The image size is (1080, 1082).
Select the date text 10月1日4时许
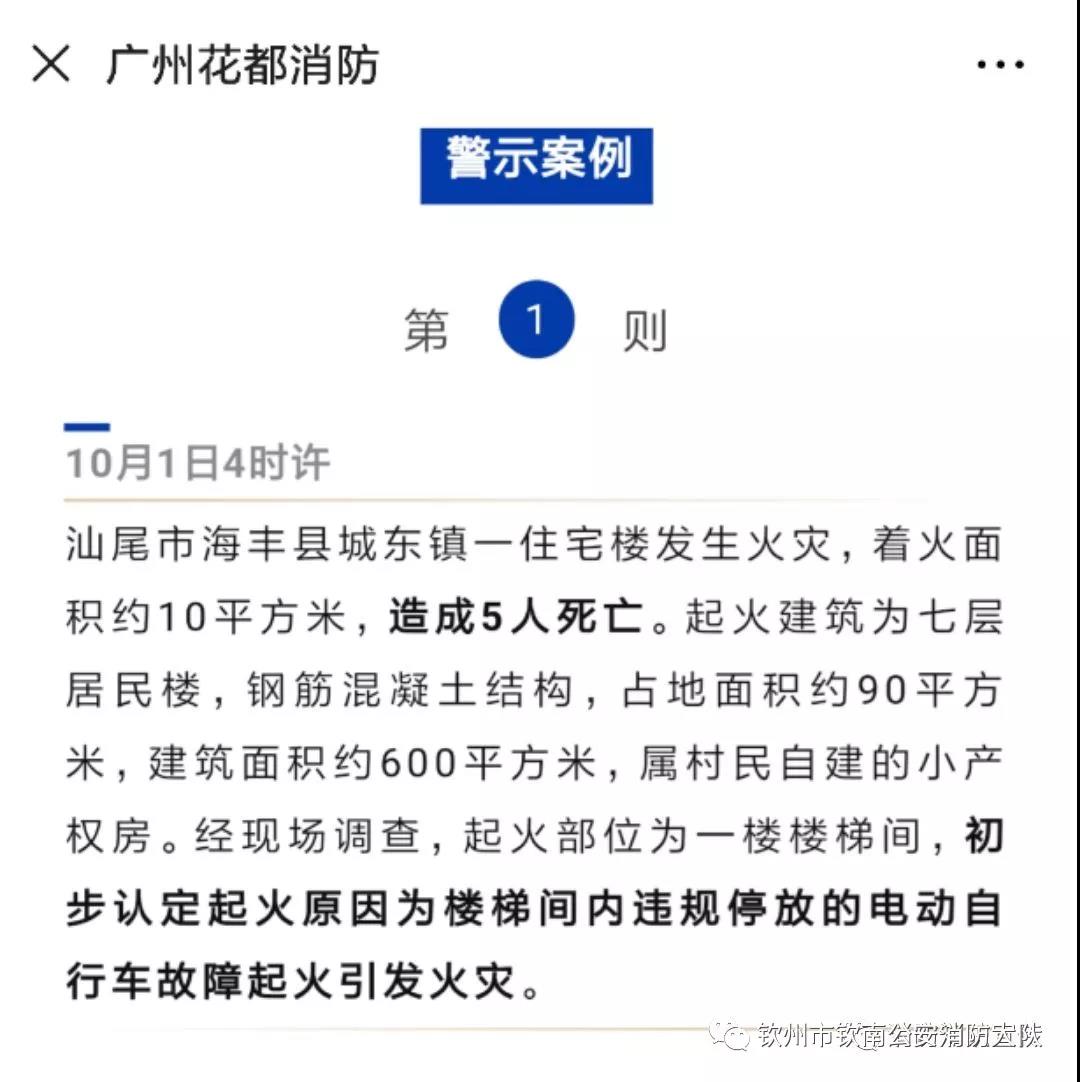200,463
